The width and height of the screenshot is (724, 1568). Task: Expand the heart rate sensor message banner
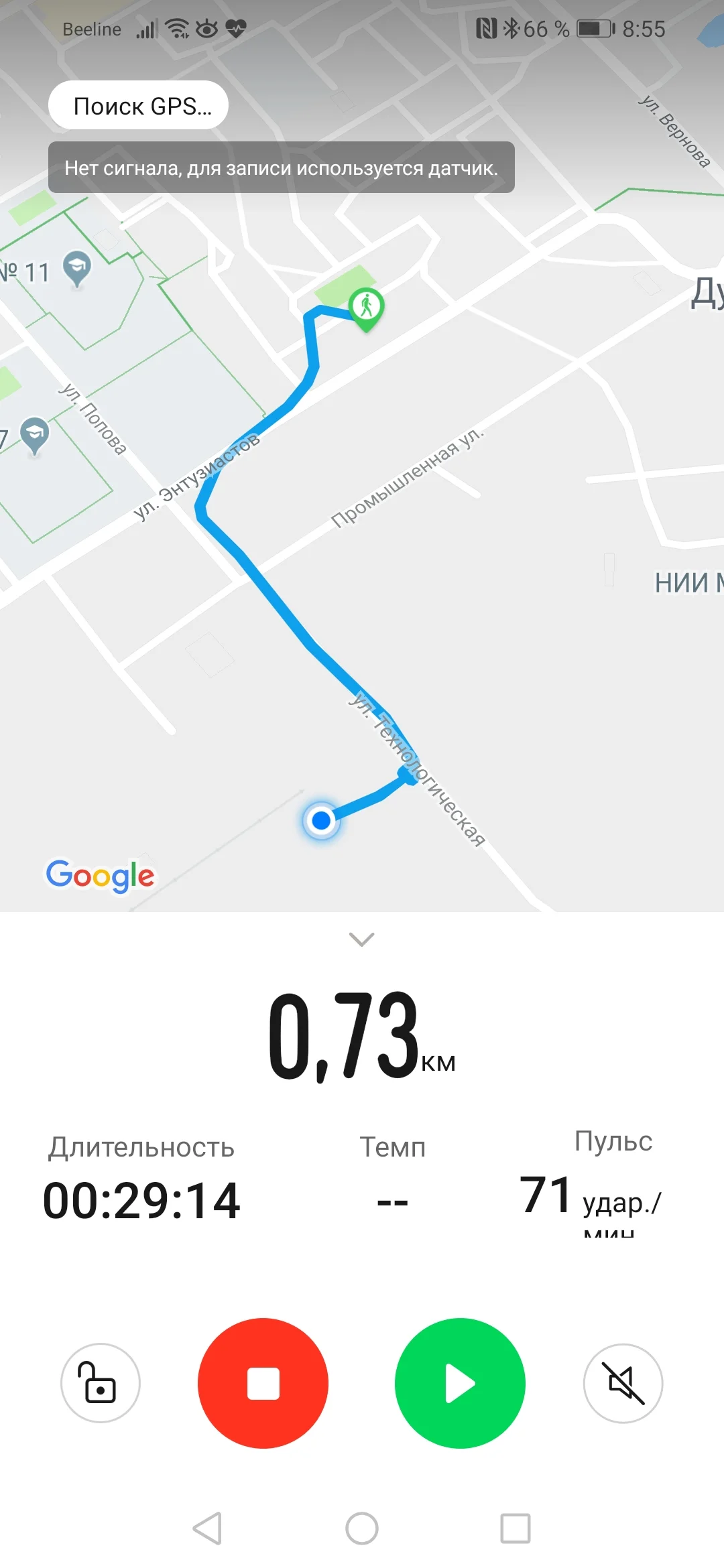pos(282,169)
